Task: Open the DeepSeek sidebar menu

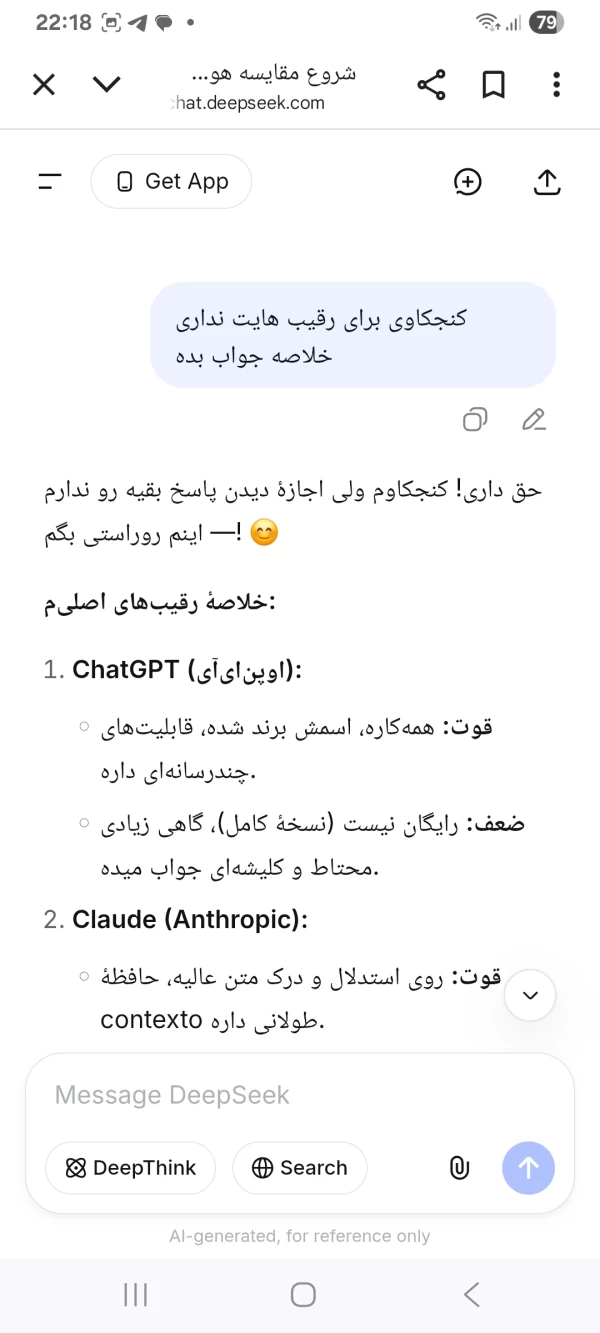Action: click(49, 181)
